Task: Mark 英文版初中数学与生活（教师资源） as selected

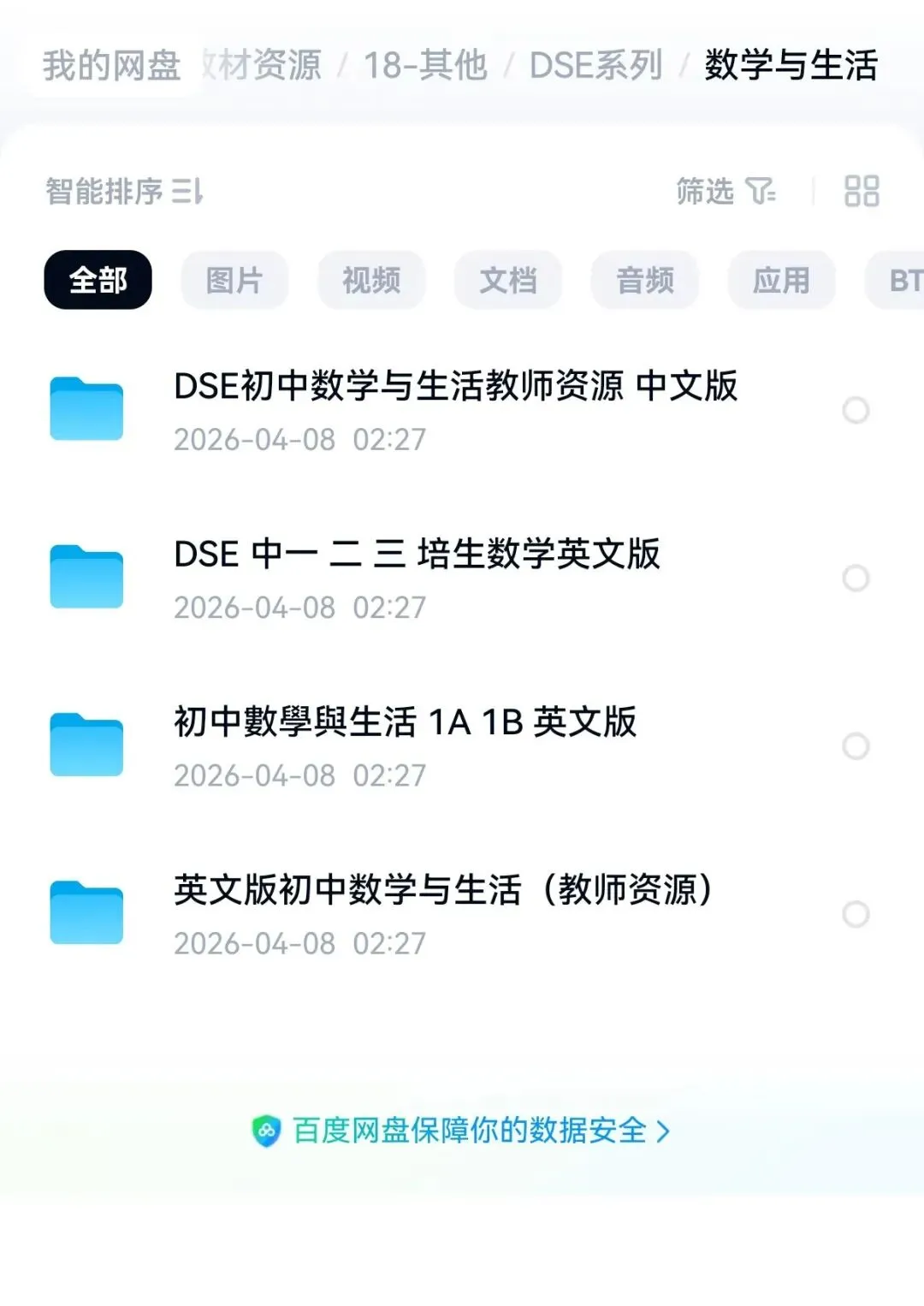Action: click(856, 914)
